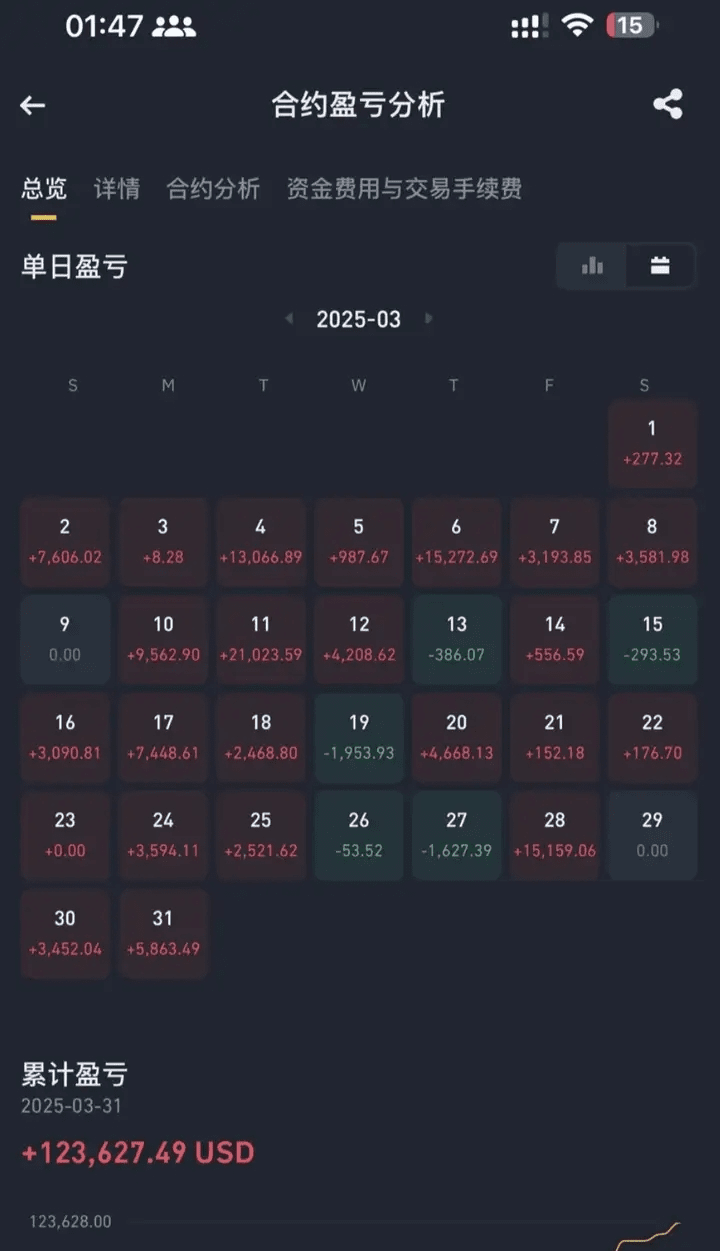
Task: Open day 11 with +21,023.59 profit
Action: (261, 639)
